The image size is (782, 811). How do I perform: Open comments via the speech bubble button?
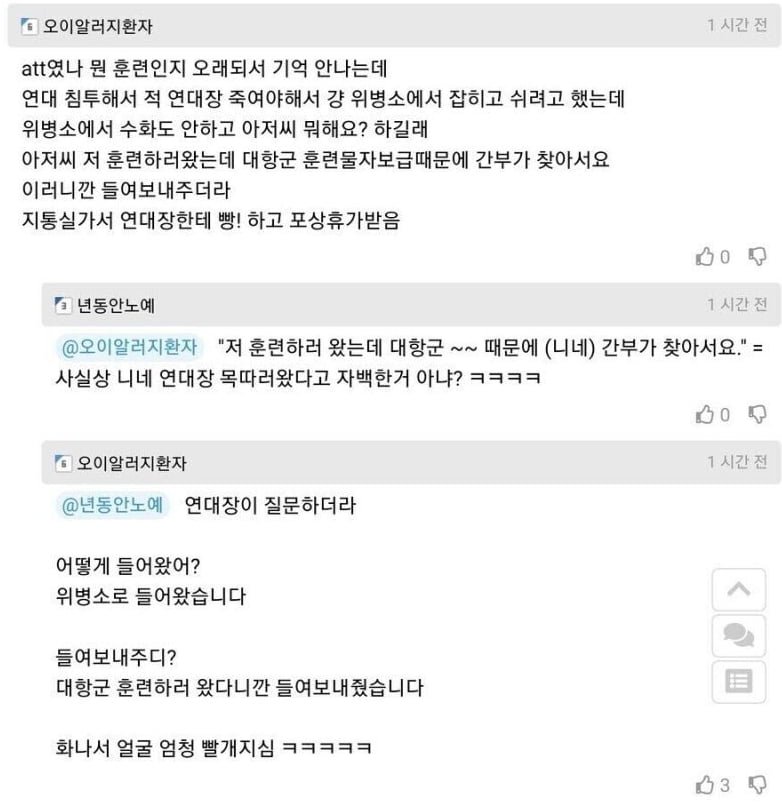pos(738,636)
